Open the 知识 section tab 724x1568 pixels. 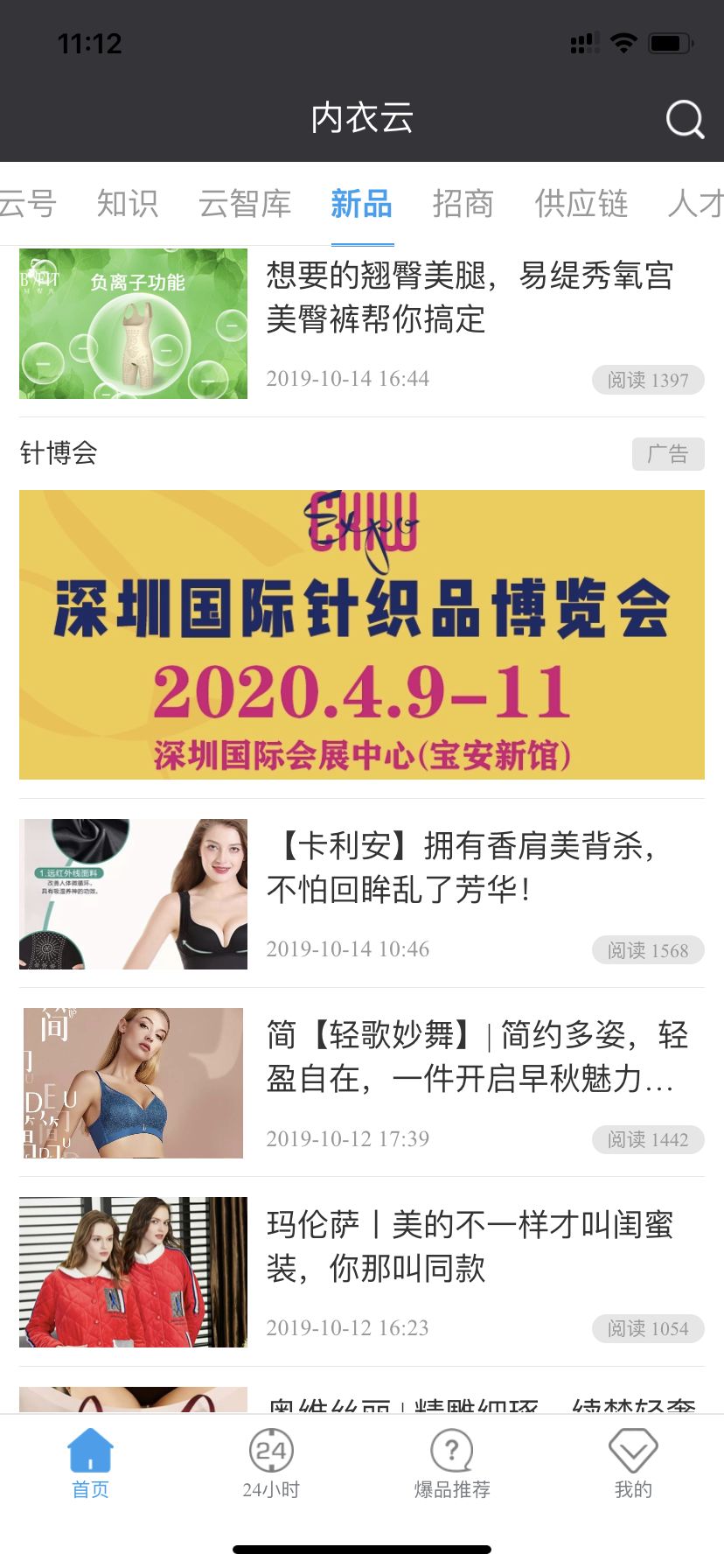[129, 203]
